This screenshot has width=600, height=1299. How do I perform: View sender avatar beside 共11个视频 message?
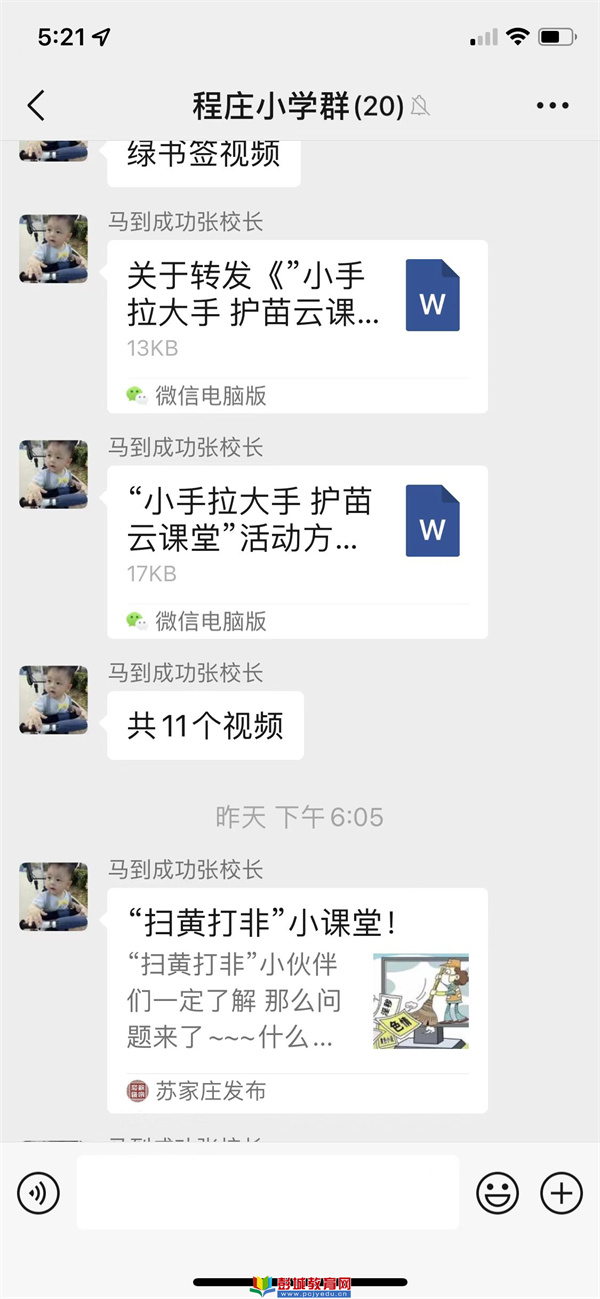[x=53, y=699]
